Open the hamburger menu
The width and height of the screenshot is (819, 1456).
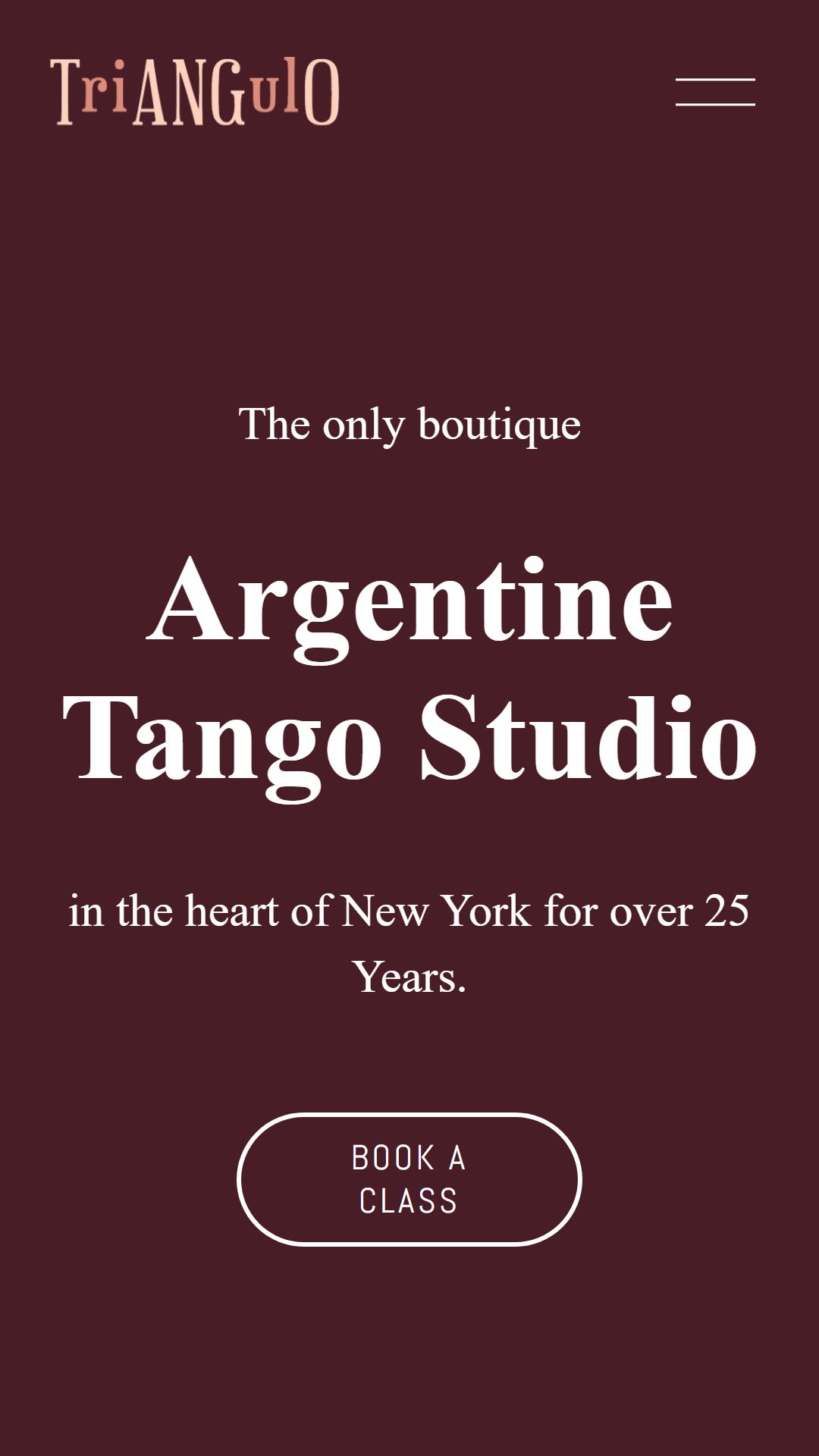click(x=715, y=92)
